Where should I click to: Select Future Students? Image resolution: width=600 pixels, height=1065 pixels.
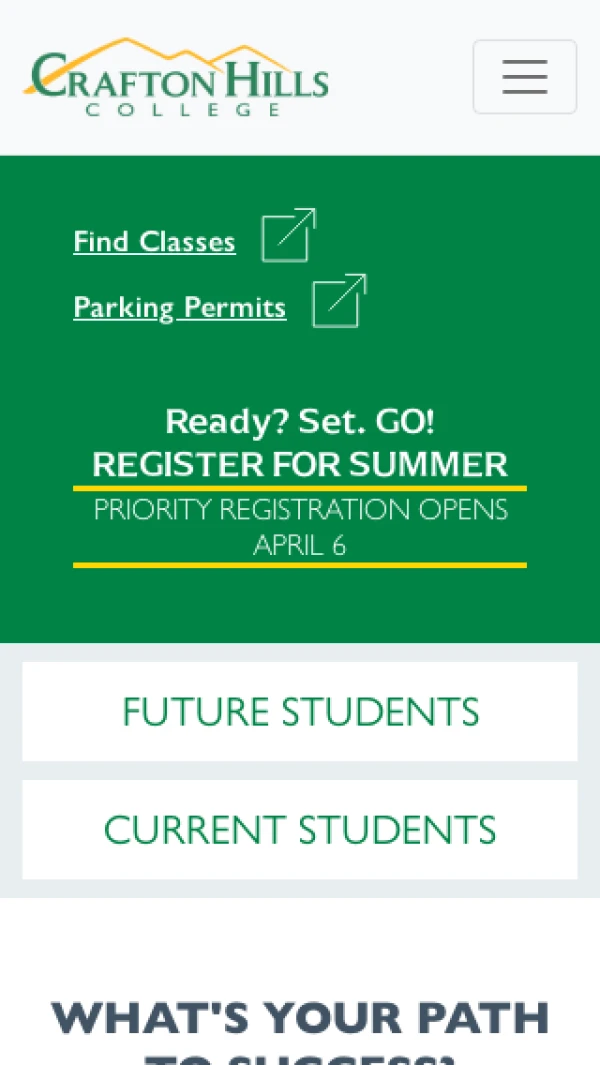(300, 711)
